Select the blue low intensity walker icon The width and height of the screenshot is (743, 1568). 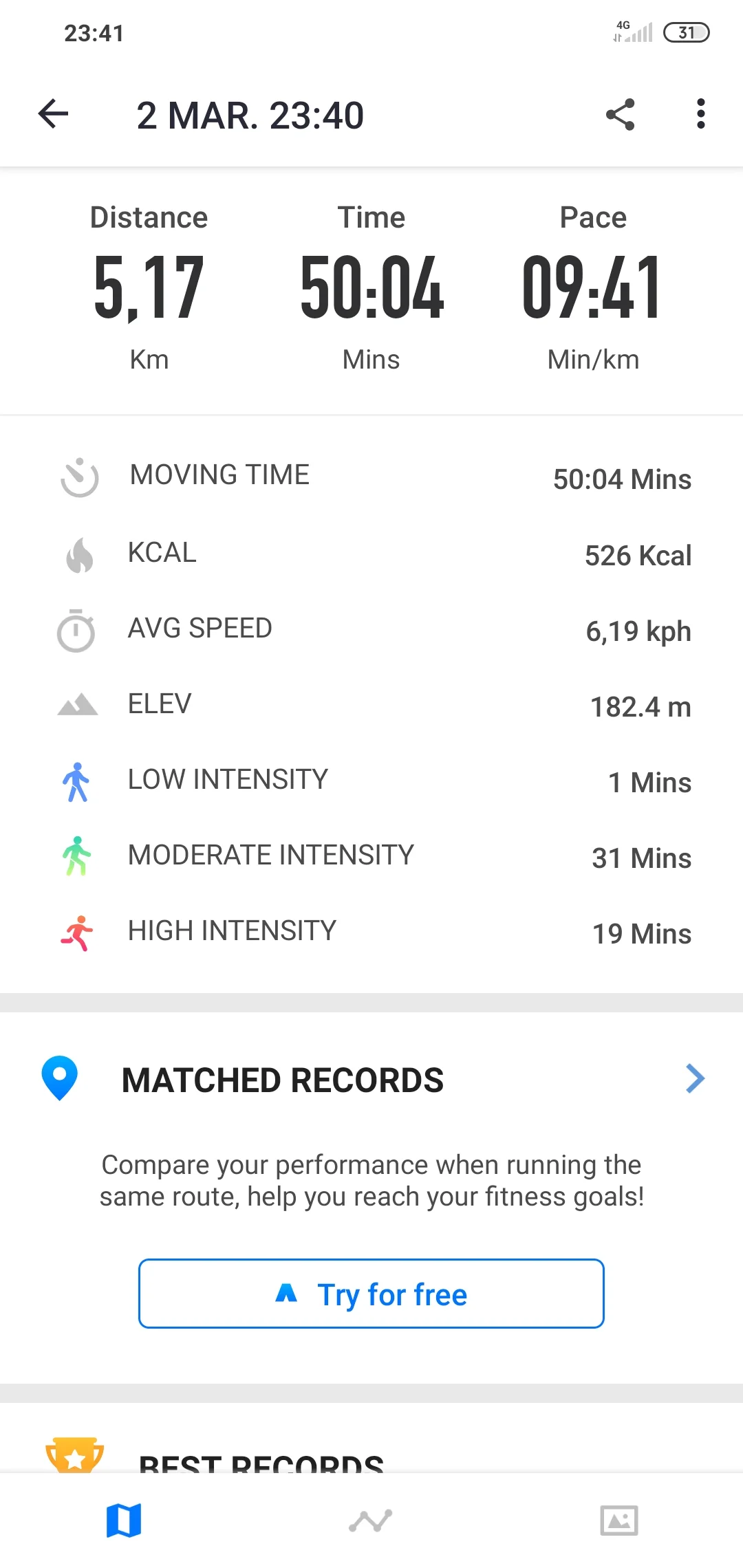coord(76,781)
